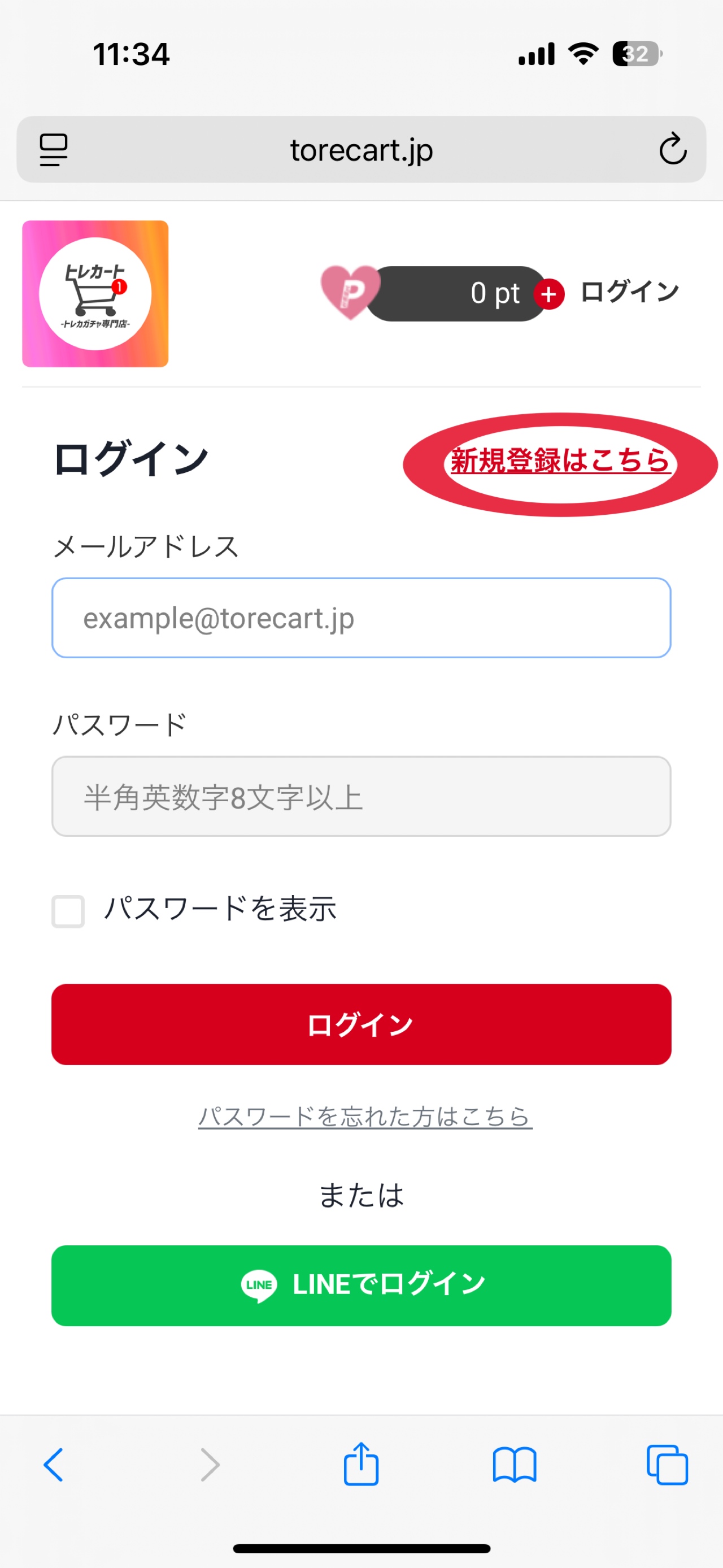Log in with the green LINEでログイン button
The width and height of the screenshot is (723, 1568).
(361, 1285)
